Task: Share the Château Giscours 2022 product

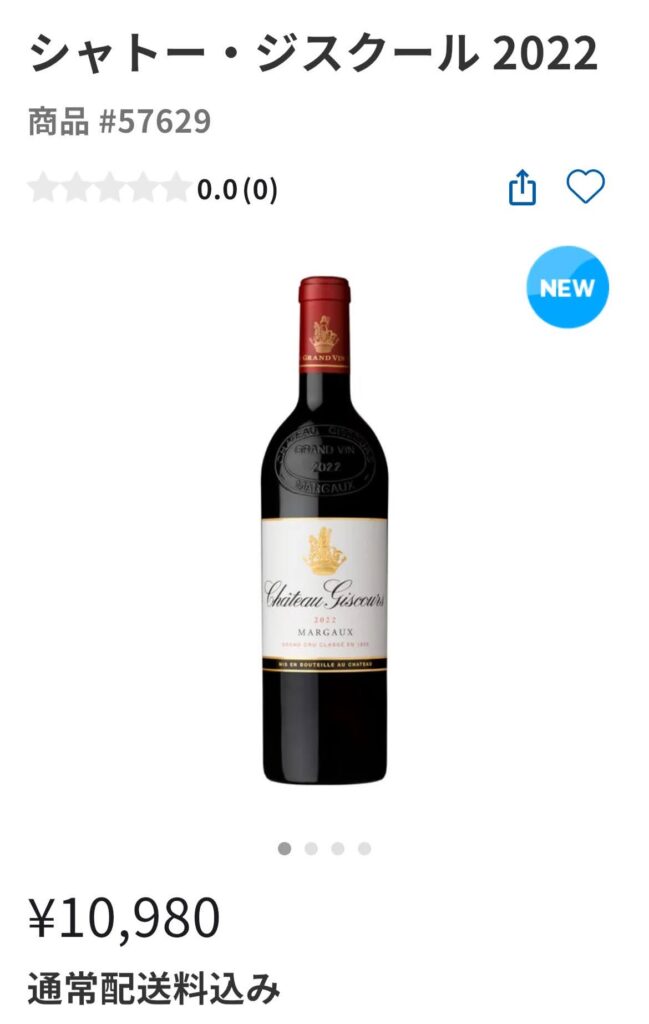Action: click(x=523, y=188)
